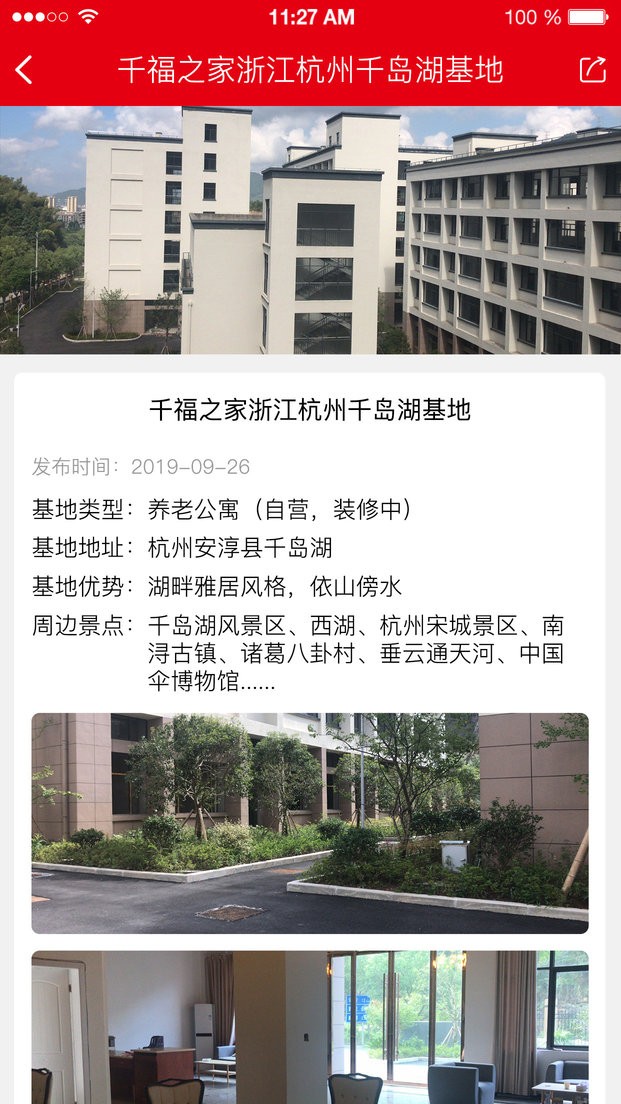621x1104 pixels.
Task: Share this base page
Action: point(592,70)
